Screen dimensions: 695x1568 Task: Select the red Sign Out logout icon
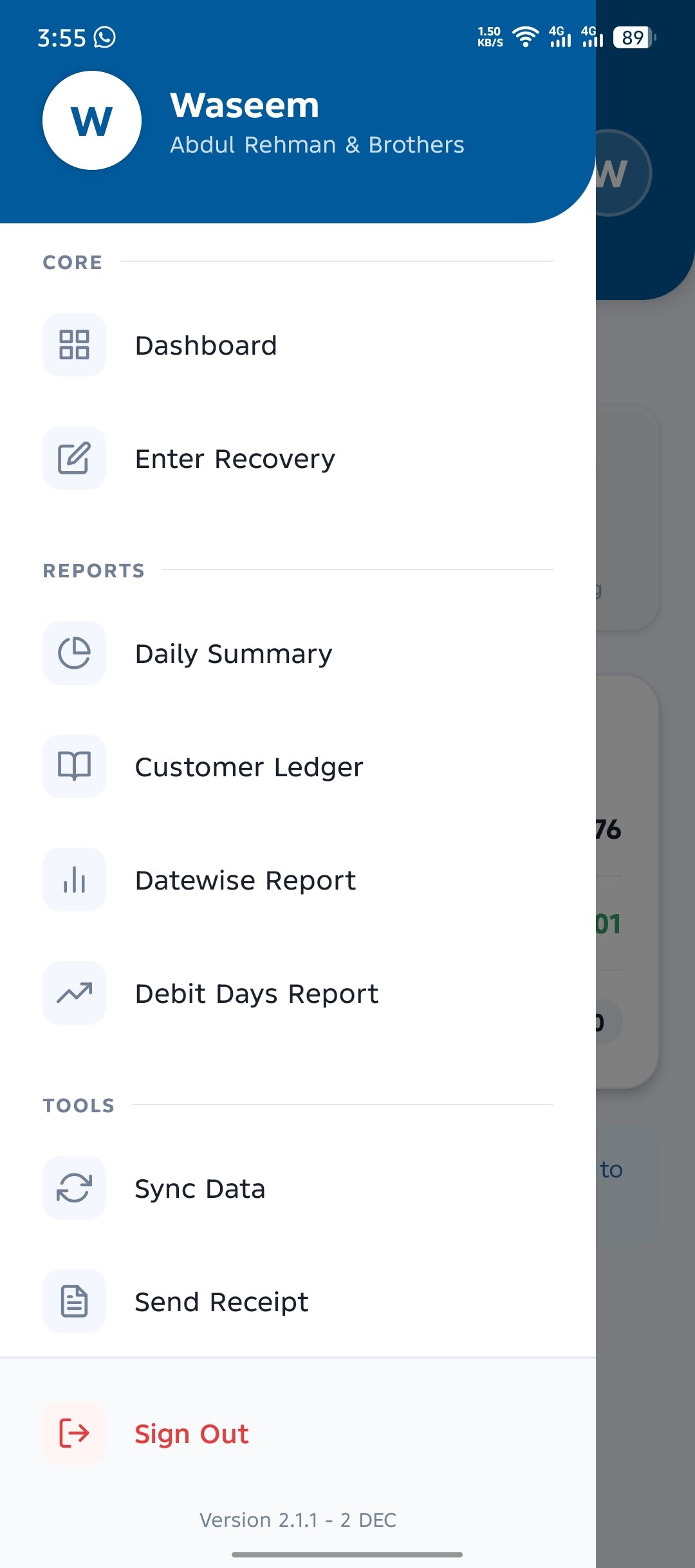coord(74,1432)
